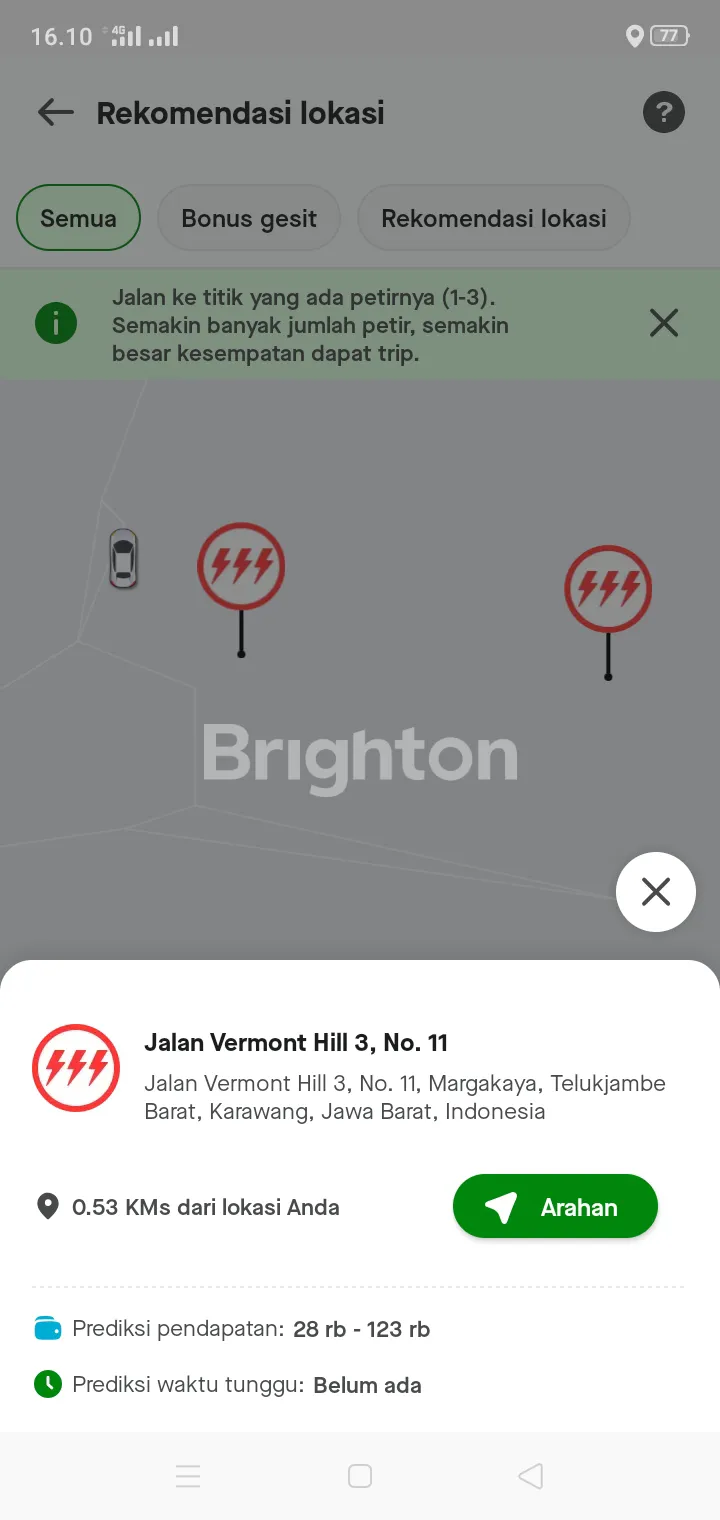Select the Rekomendasi lokasi filter chip
The image size is (720, 1520).
[494, 218]
